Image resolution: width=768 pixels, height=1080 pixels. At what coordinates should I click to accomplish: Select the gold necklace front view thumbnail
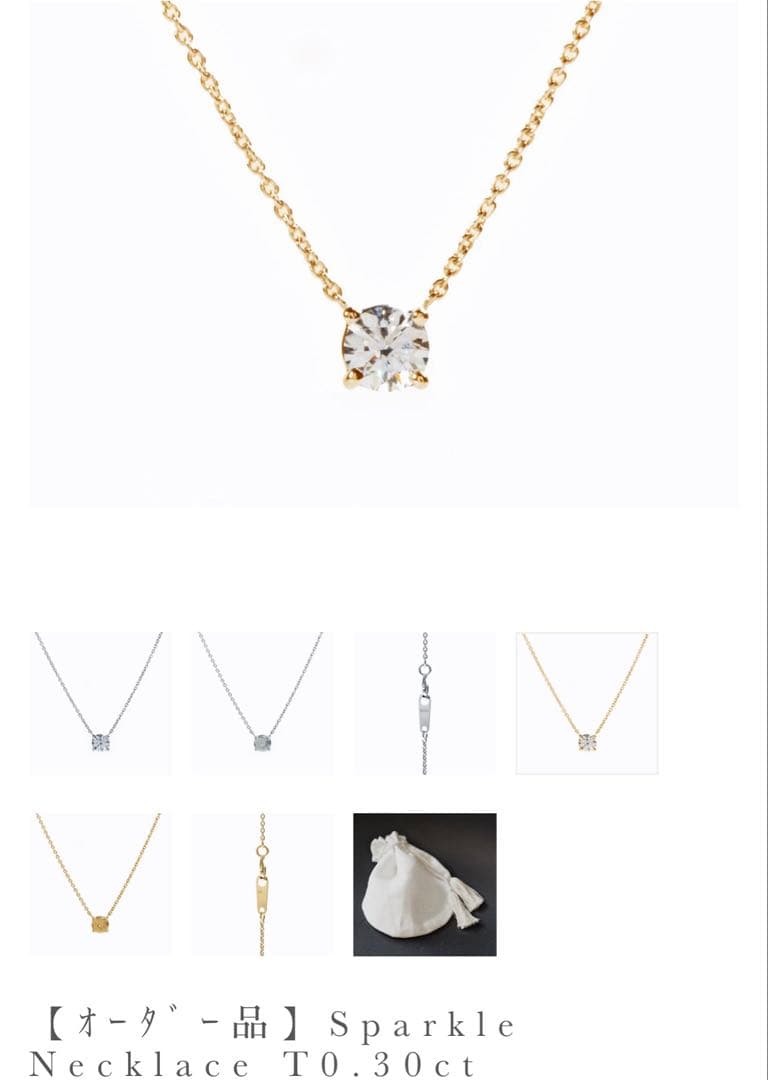[x=586, y=703]
